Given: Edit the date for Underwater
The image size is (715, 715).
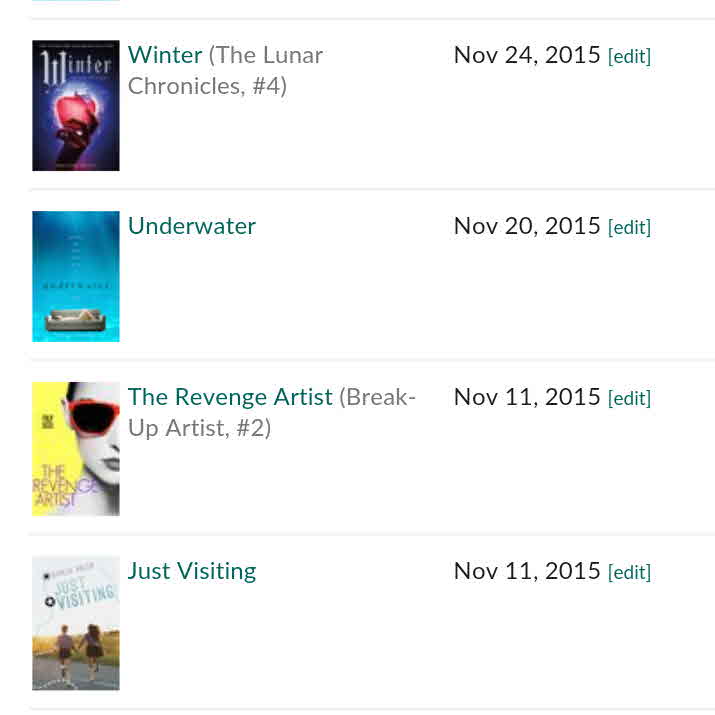Looking at the screenshot, I should [x=629, y=227].
